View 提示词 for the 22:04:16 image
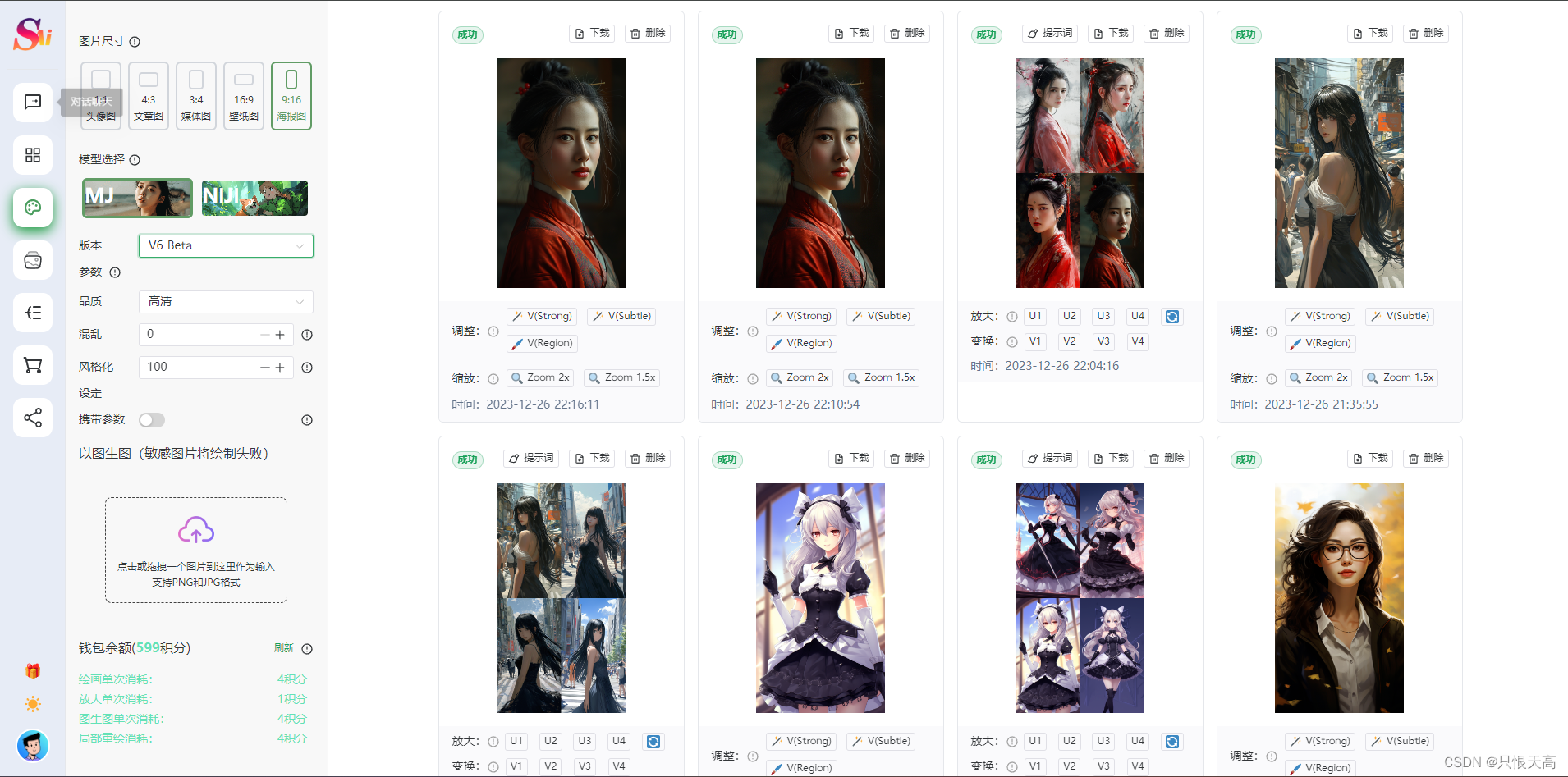Screen dimensions: 1568x777 tap(1050, 34)
